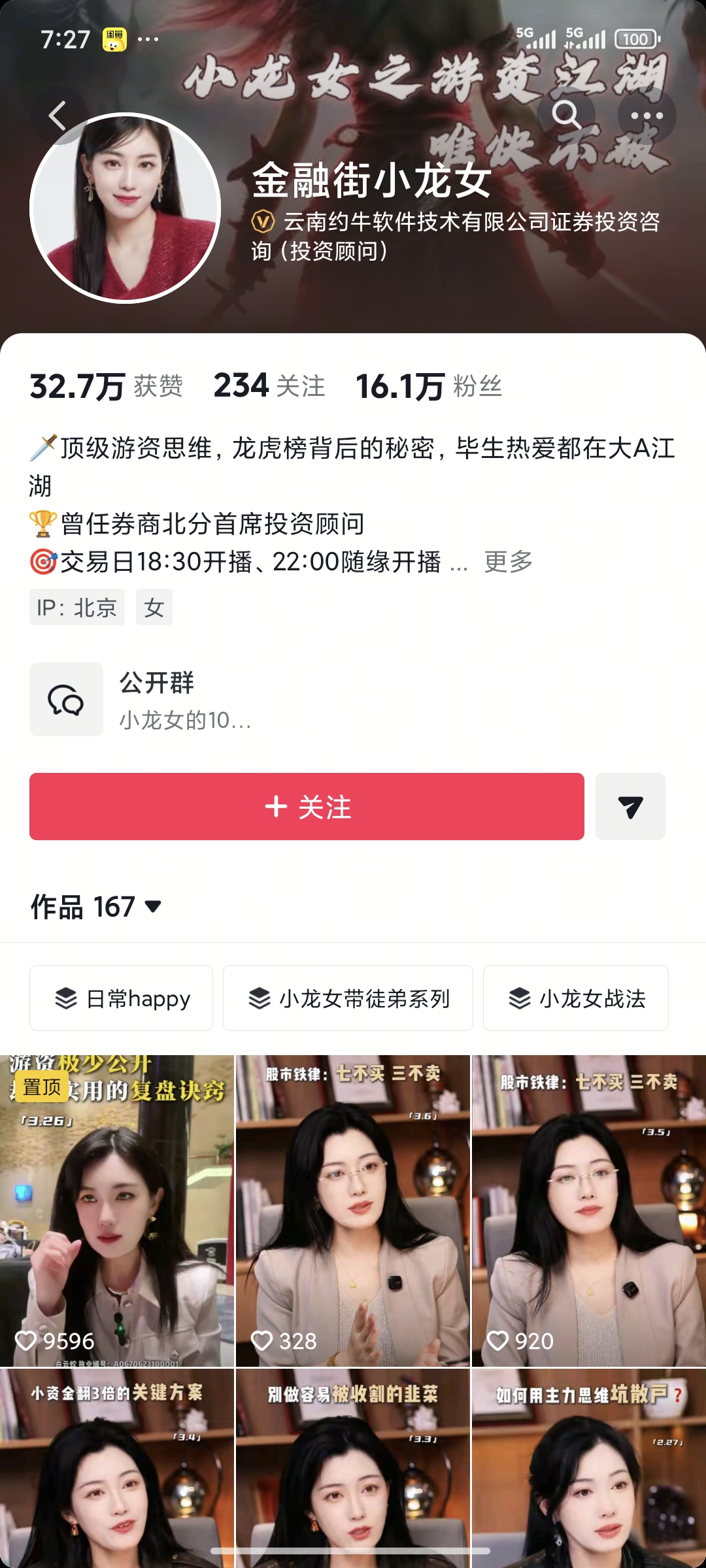Open the 234 关注 following list

[269, 385]
